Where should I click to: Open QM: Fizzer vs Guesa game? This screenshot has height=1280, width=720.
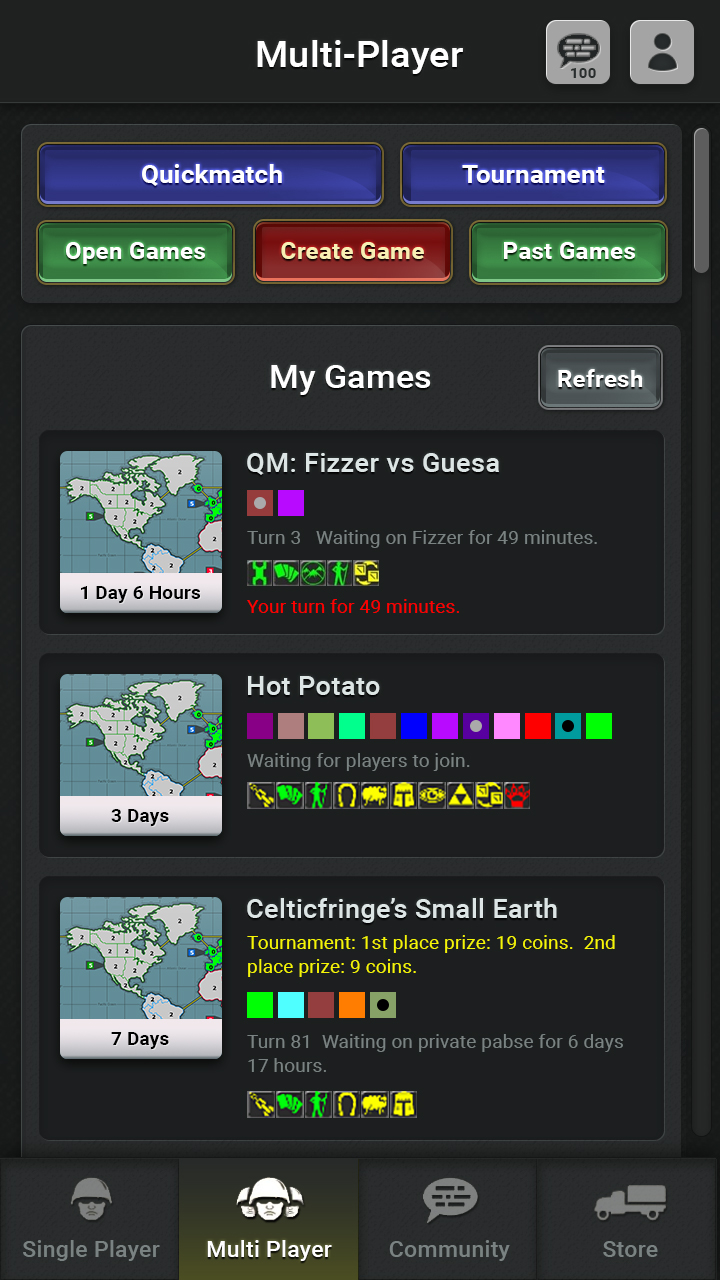pos(372,463)
